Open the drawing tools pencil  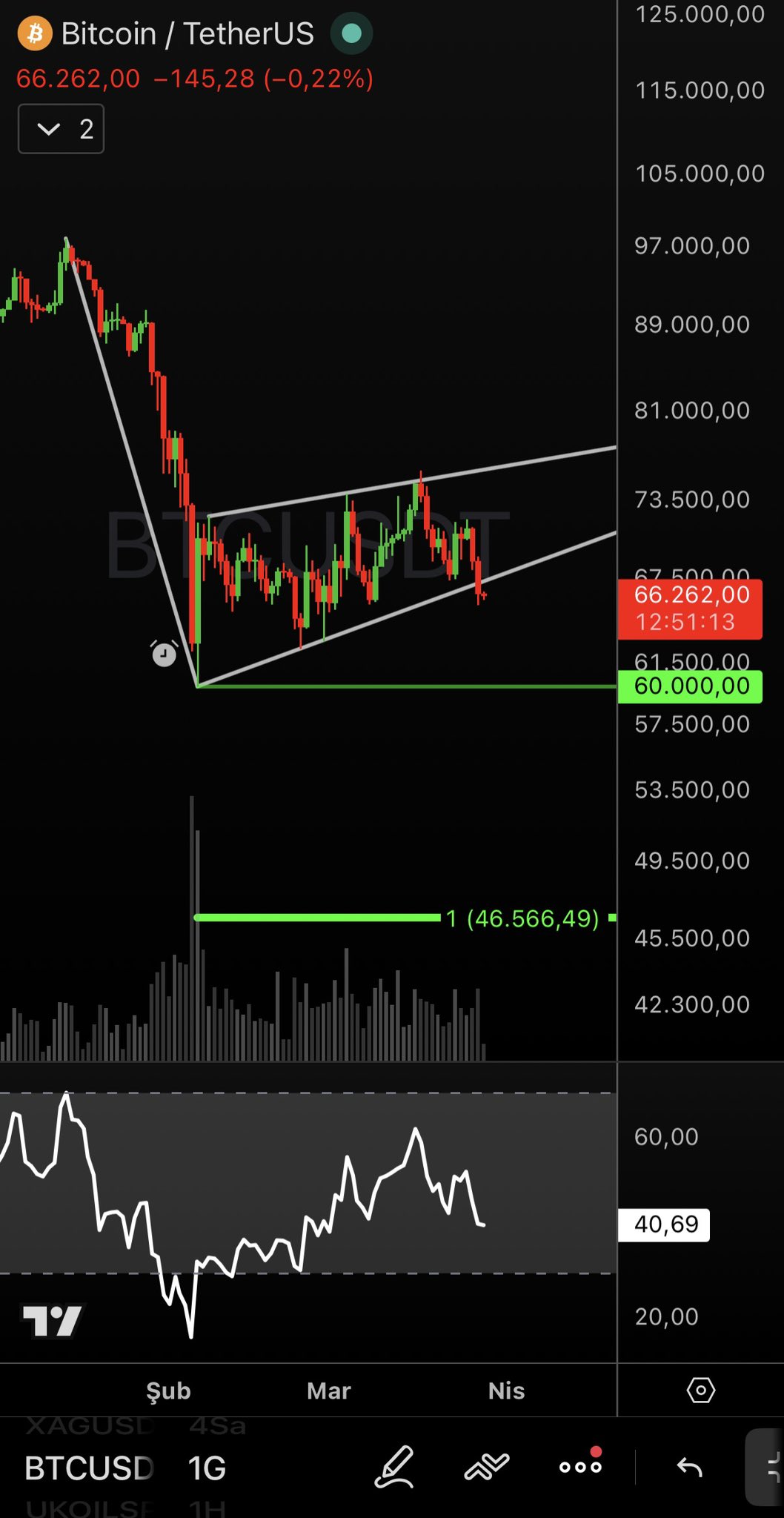(393, 1467)
